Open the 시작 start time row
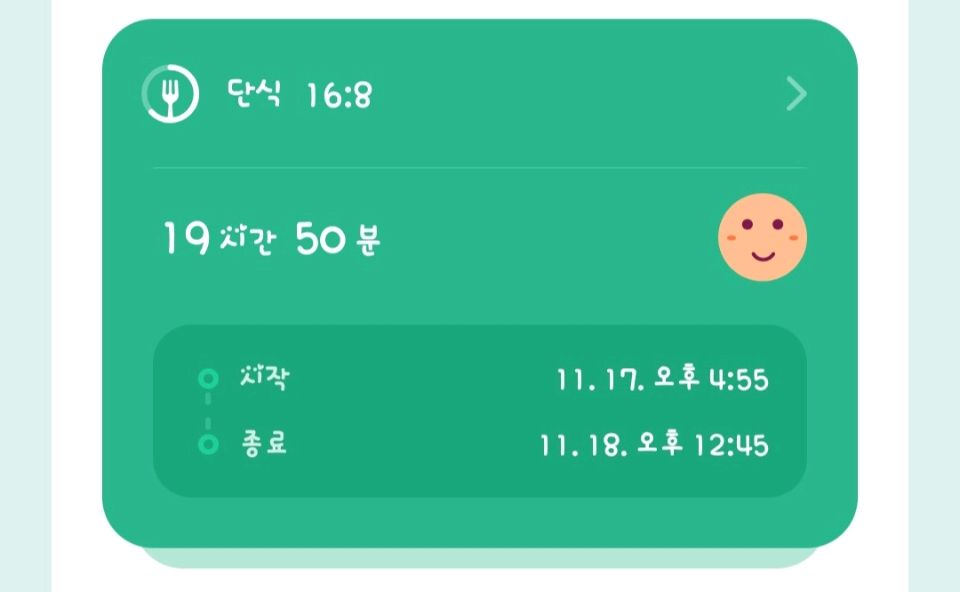This screenshot has width=960, height=592. pos(480,380)
